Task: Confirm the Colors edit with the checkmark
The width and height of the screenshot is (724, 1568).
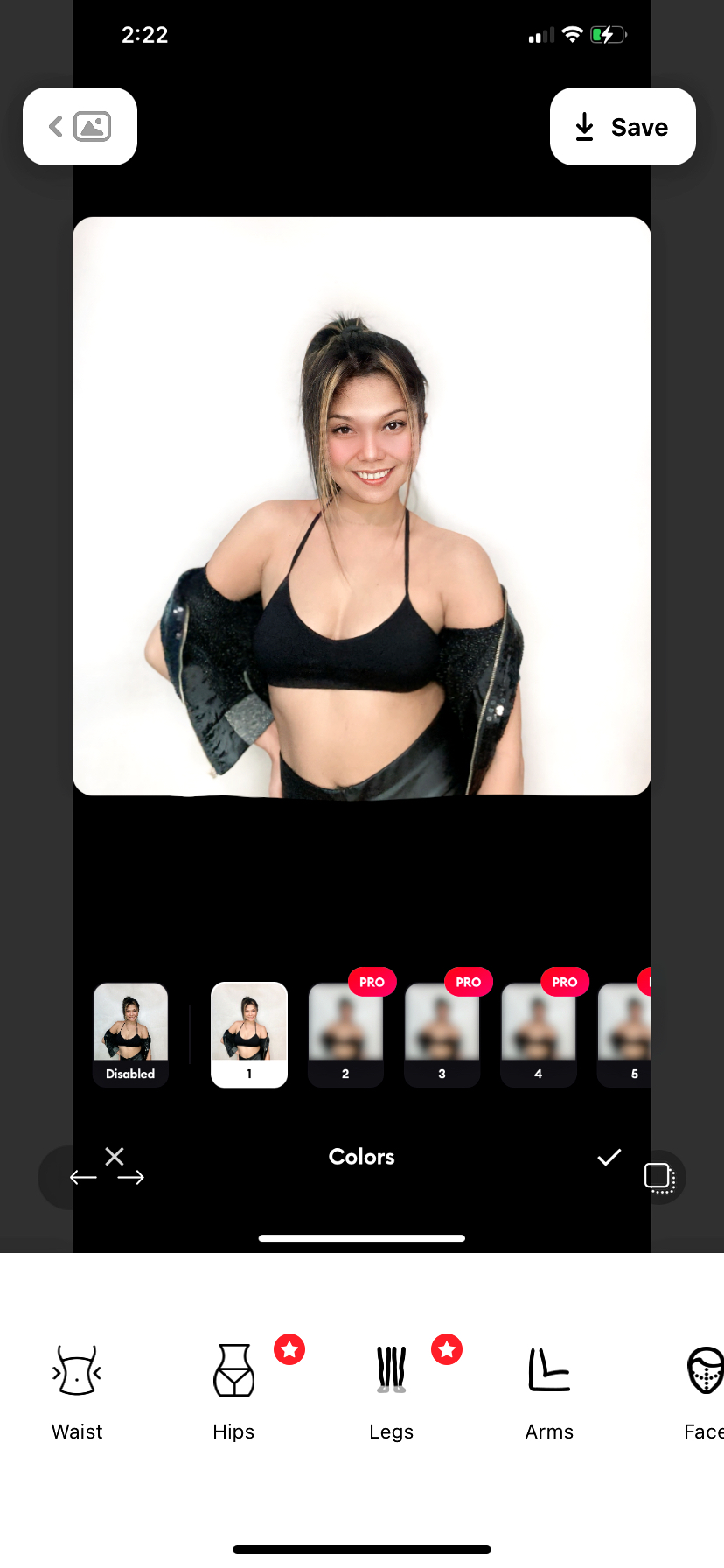Action: point(609,1157)
